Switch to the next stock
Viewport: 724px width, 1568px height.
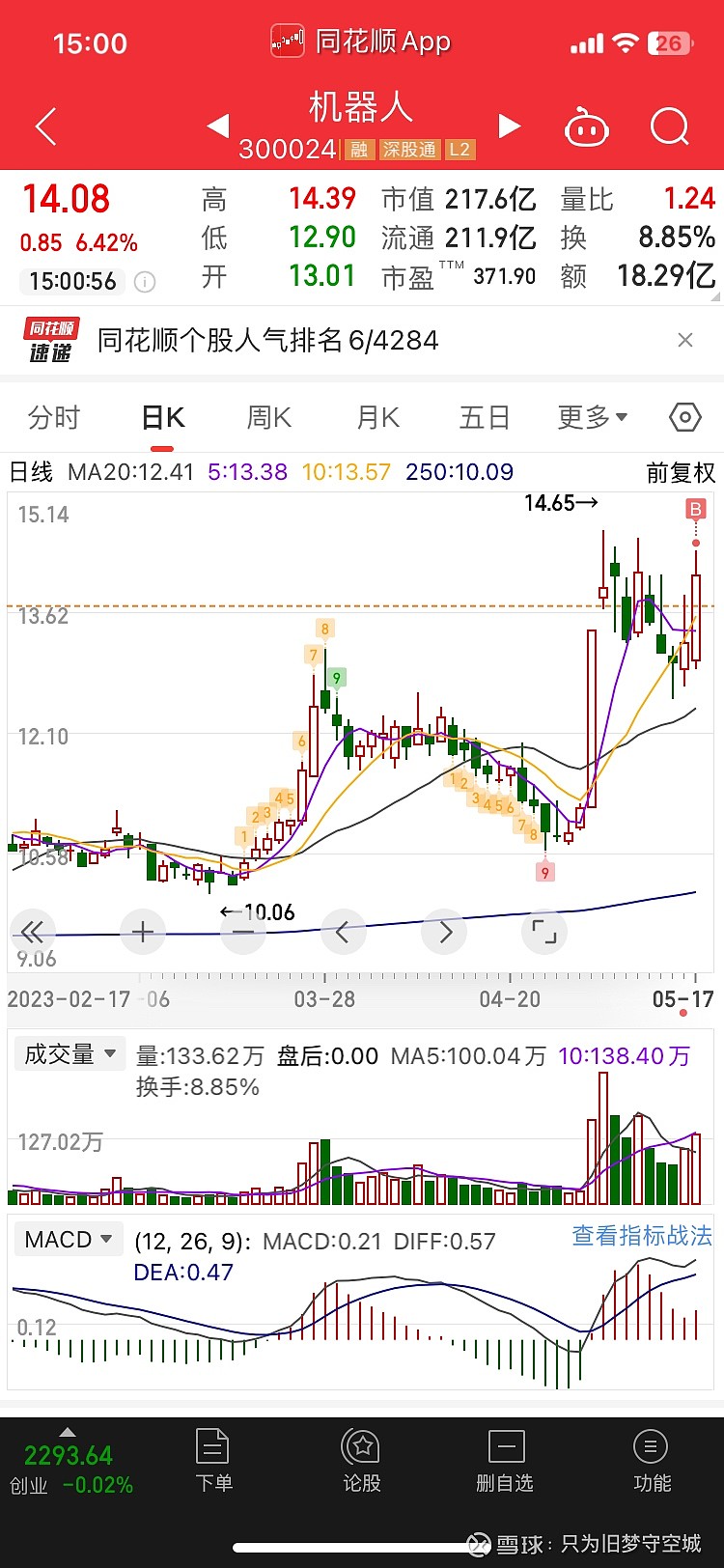pos(509,126)
